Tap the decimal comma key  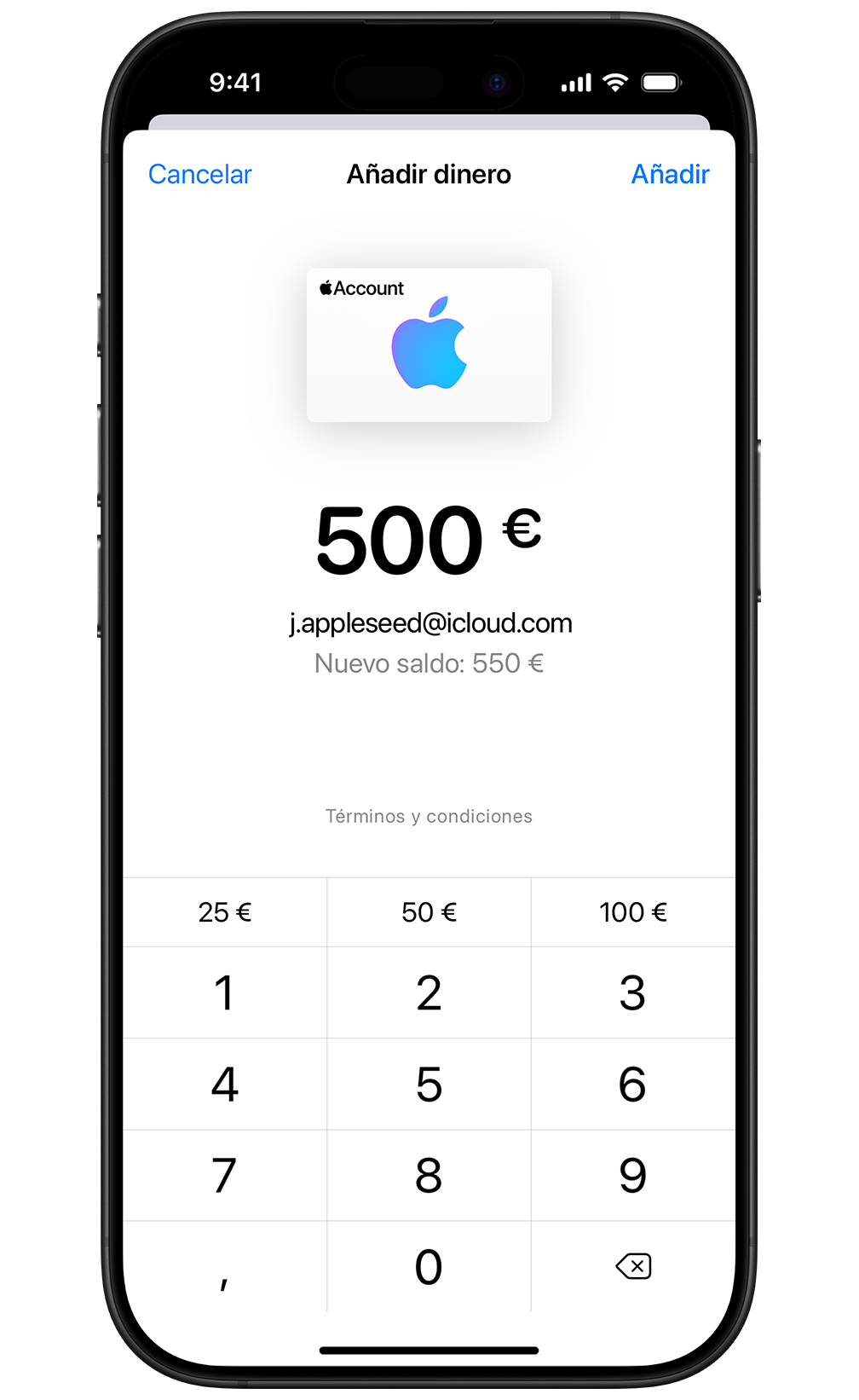pos(225,1270)
